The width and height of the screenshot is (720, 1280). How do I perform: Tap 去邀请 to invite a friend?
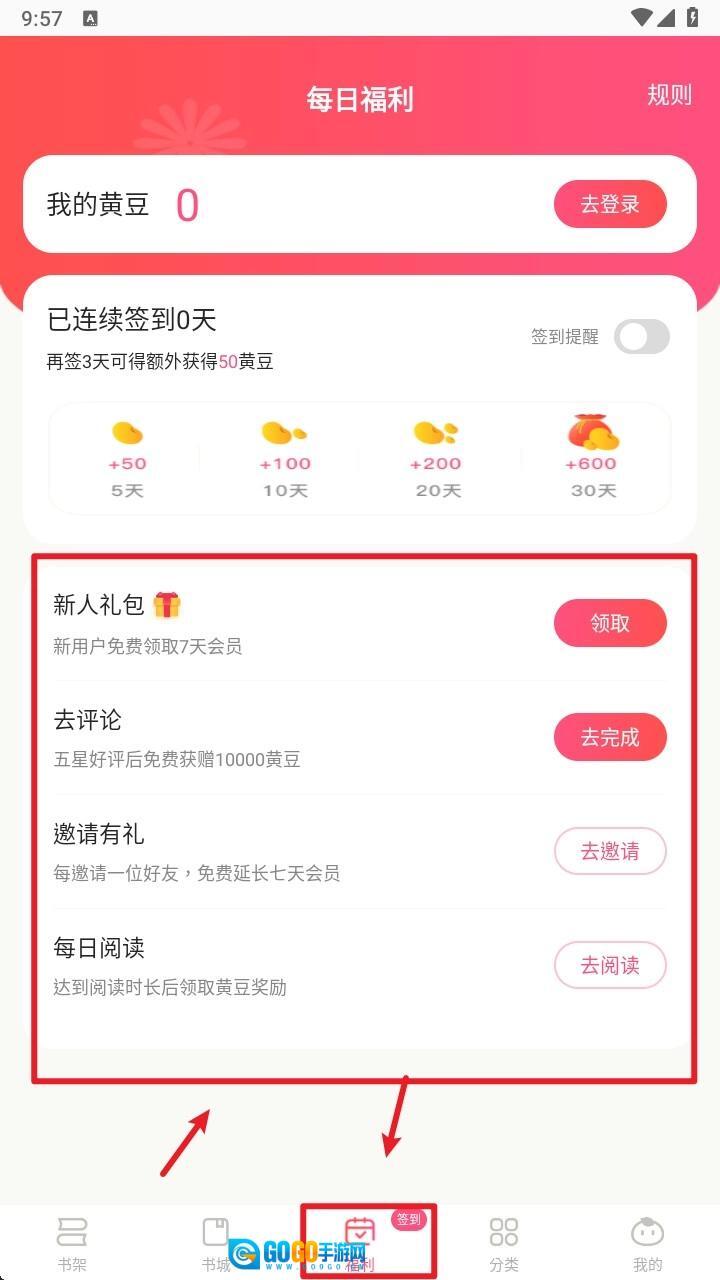pyautogui.click(x=610, y=851)
